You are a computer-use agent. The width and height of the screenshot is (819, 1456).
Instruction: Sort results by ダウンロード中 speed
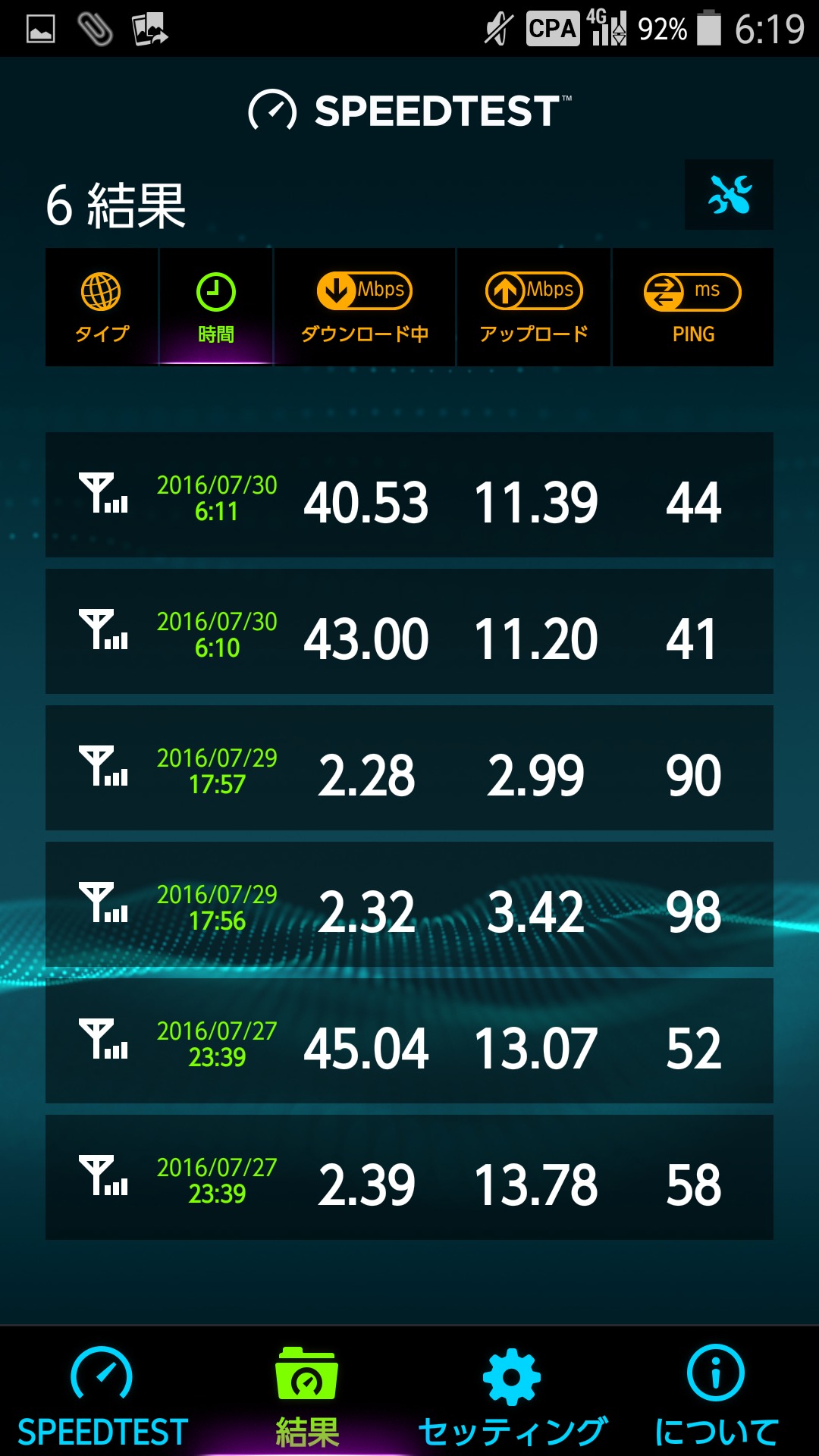coord(365,307)
